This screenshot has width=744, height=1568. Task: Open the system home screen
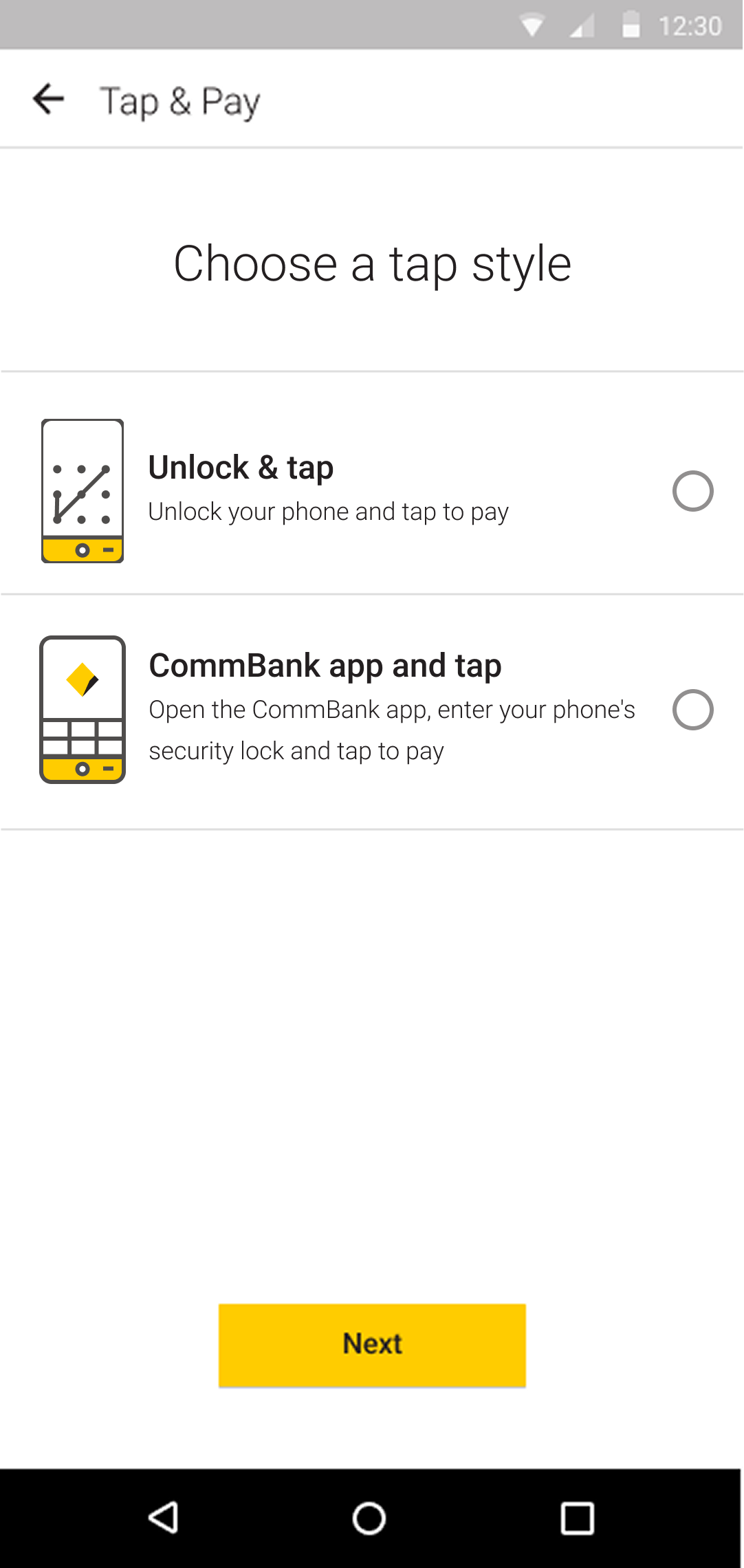pyautogui.click(x=369, y=1518)
